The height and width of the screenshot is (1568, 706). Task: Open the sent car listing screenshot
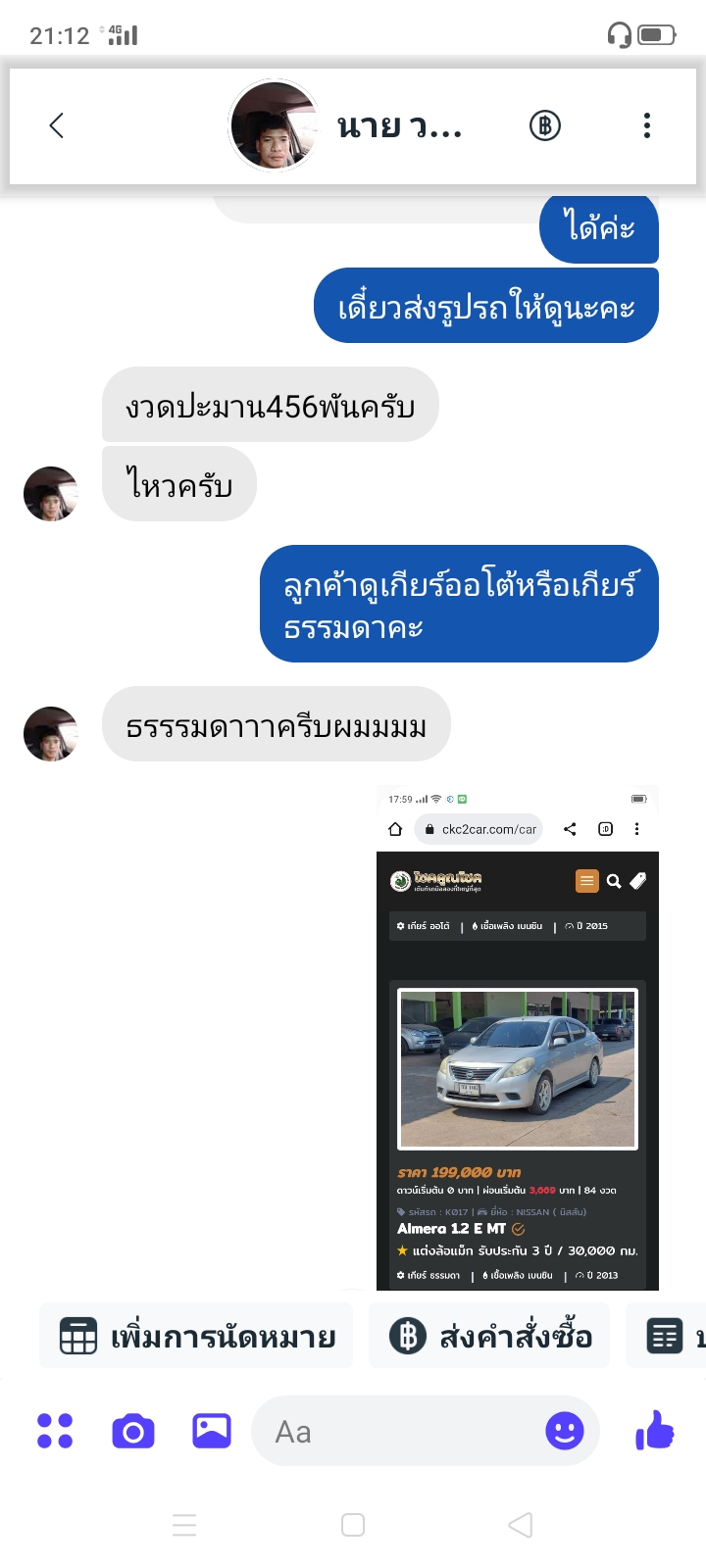(518, 1037)
